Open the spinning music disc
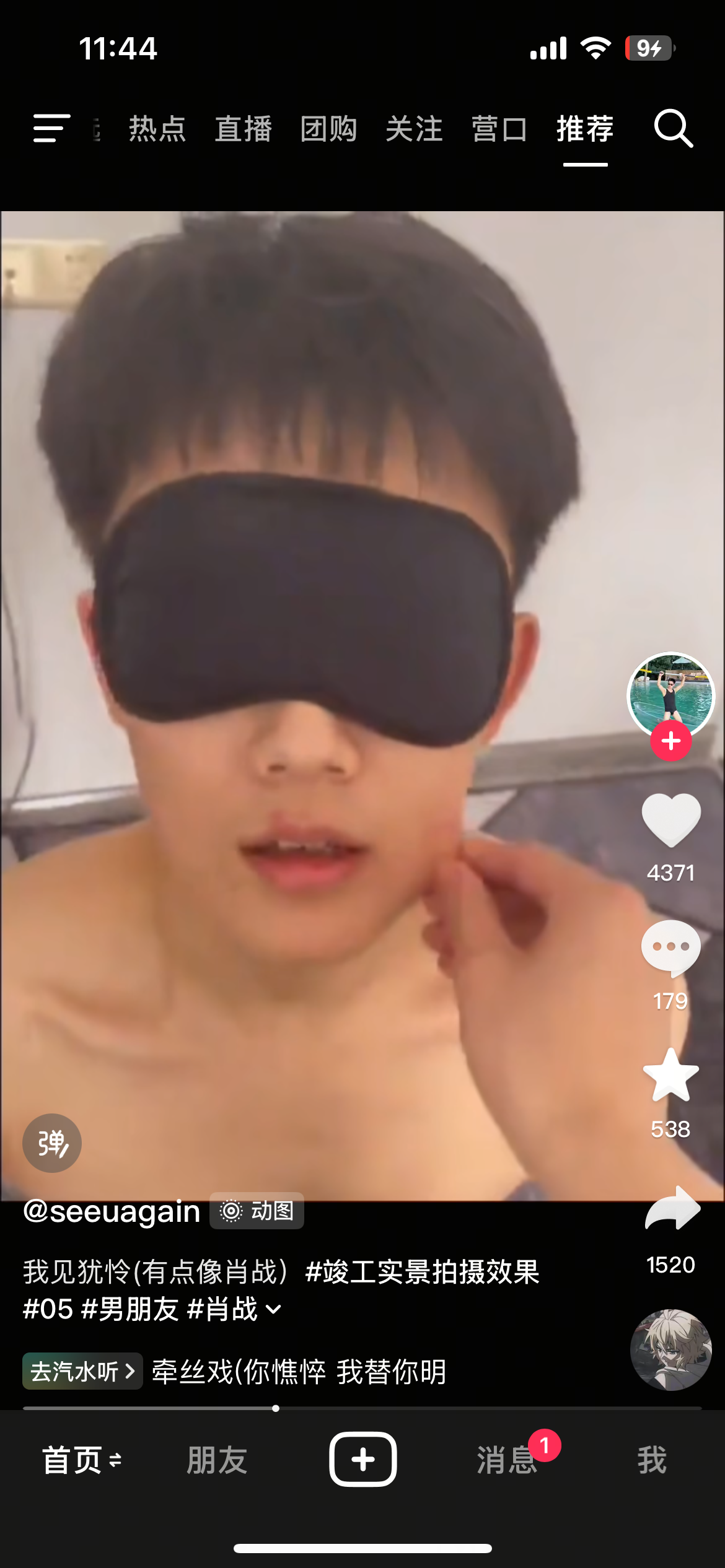Screen dimensions: 725x1568 (x=670, y=1350)
